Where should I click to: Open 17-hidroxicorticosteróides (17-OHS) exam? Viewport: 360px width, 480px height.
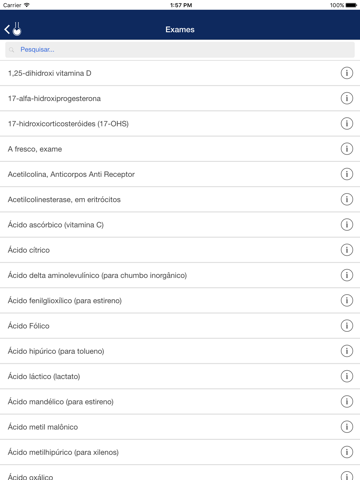(x=180, y=124)
